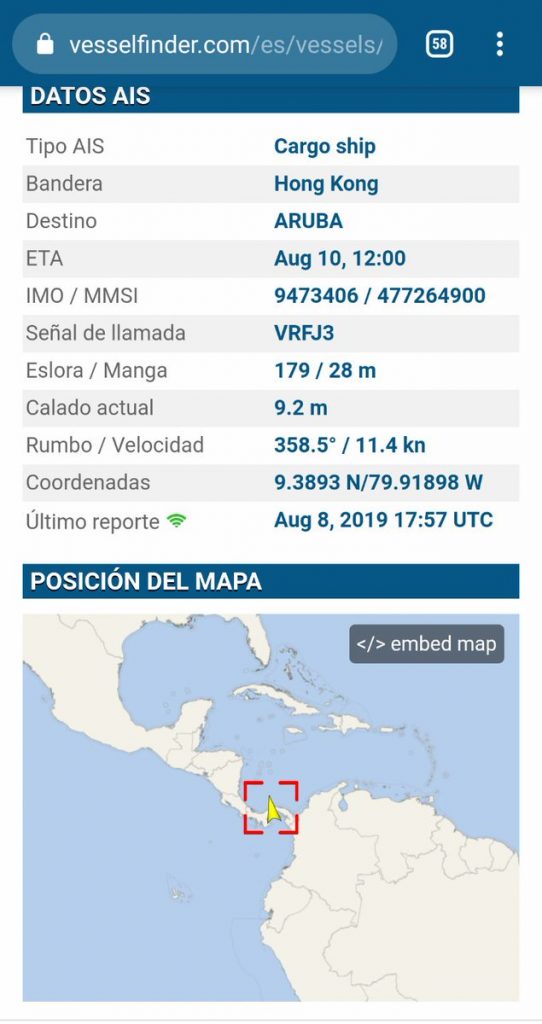Open the browser overflow menu

click(x=500, y=44)
